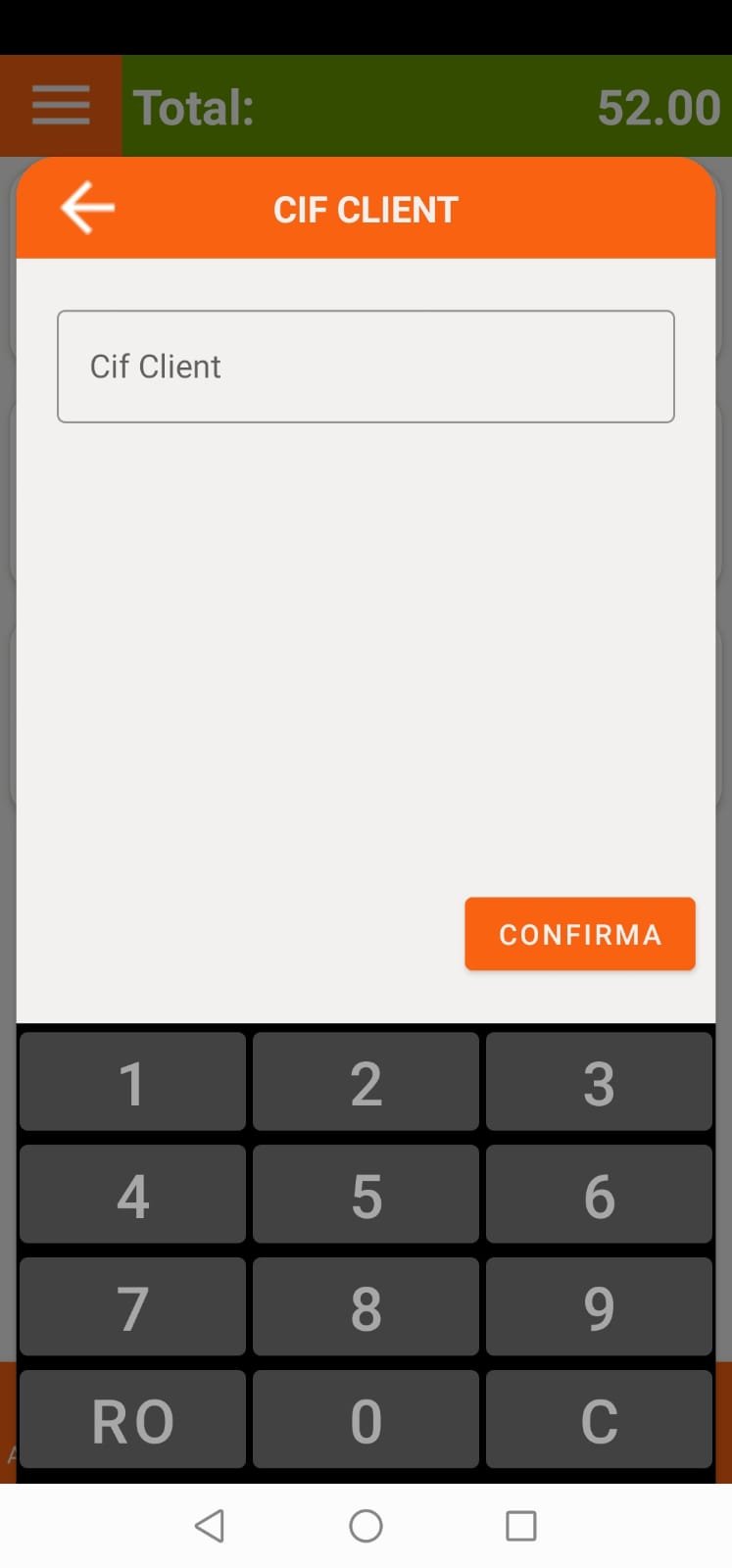Tap keypad number 2

(366, 1082)
